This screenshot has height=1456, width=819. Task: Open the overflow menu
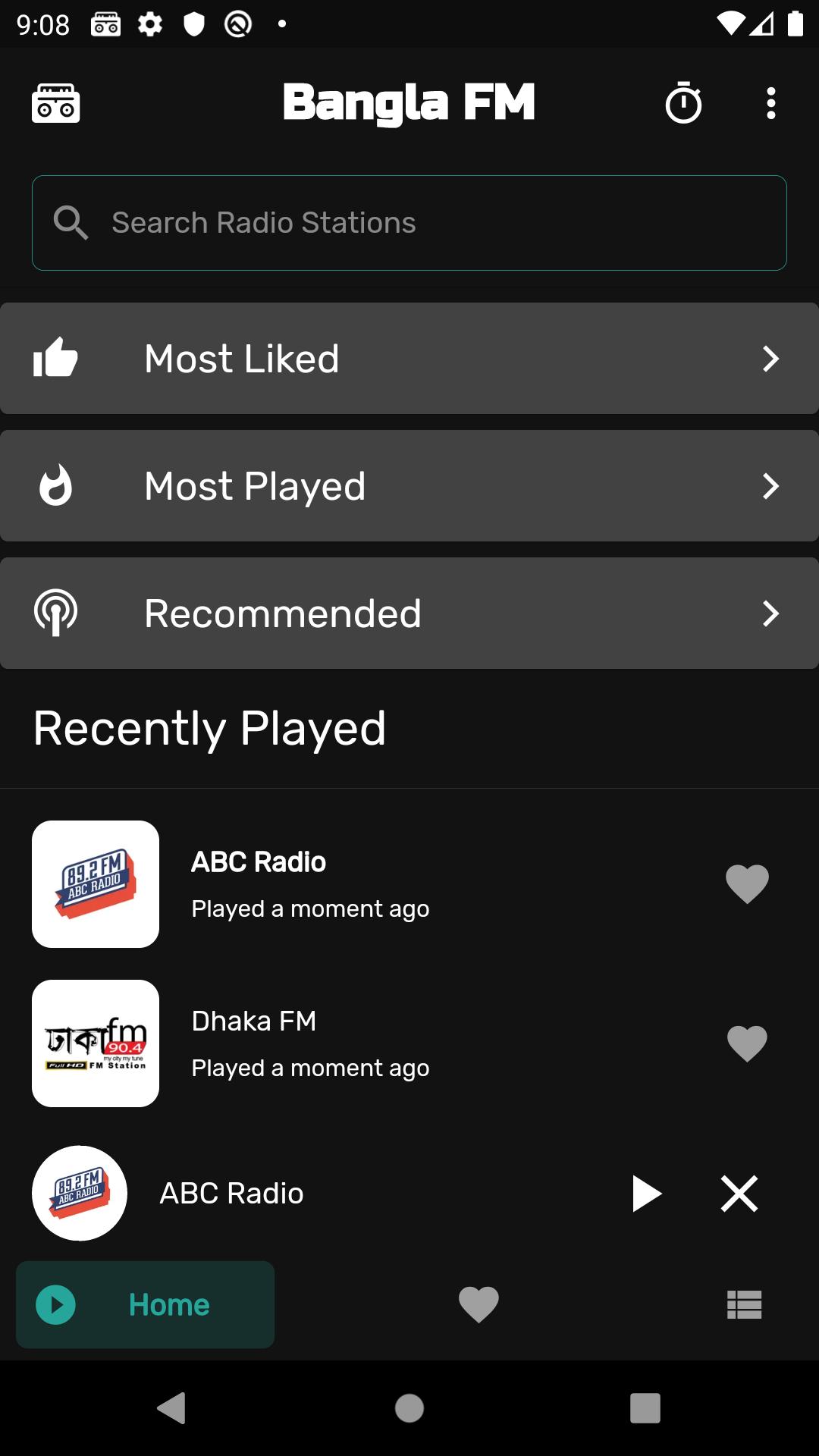(770, 103)
